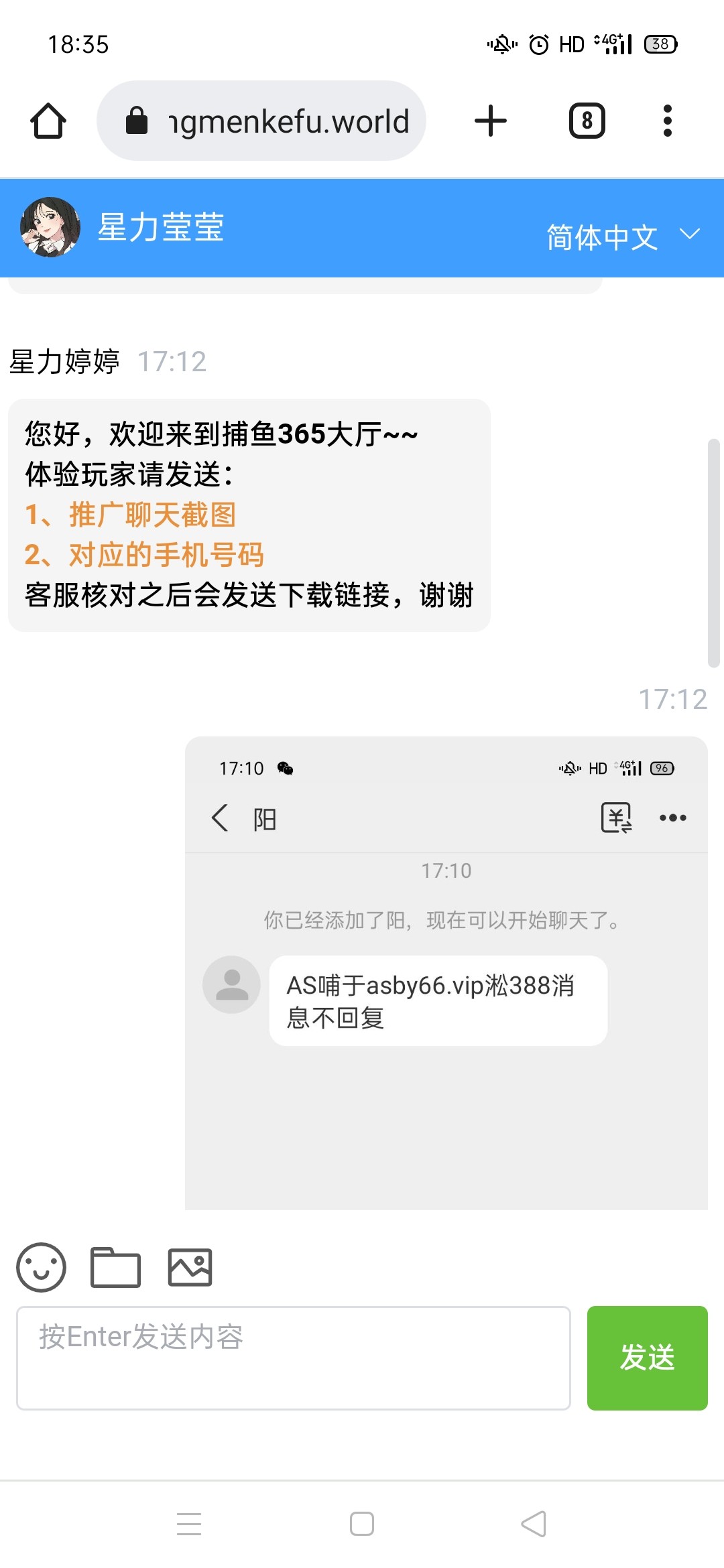Tap the green 发送 send button
The width and height of the screenshot is (724, 1568).
[647, 1358]
